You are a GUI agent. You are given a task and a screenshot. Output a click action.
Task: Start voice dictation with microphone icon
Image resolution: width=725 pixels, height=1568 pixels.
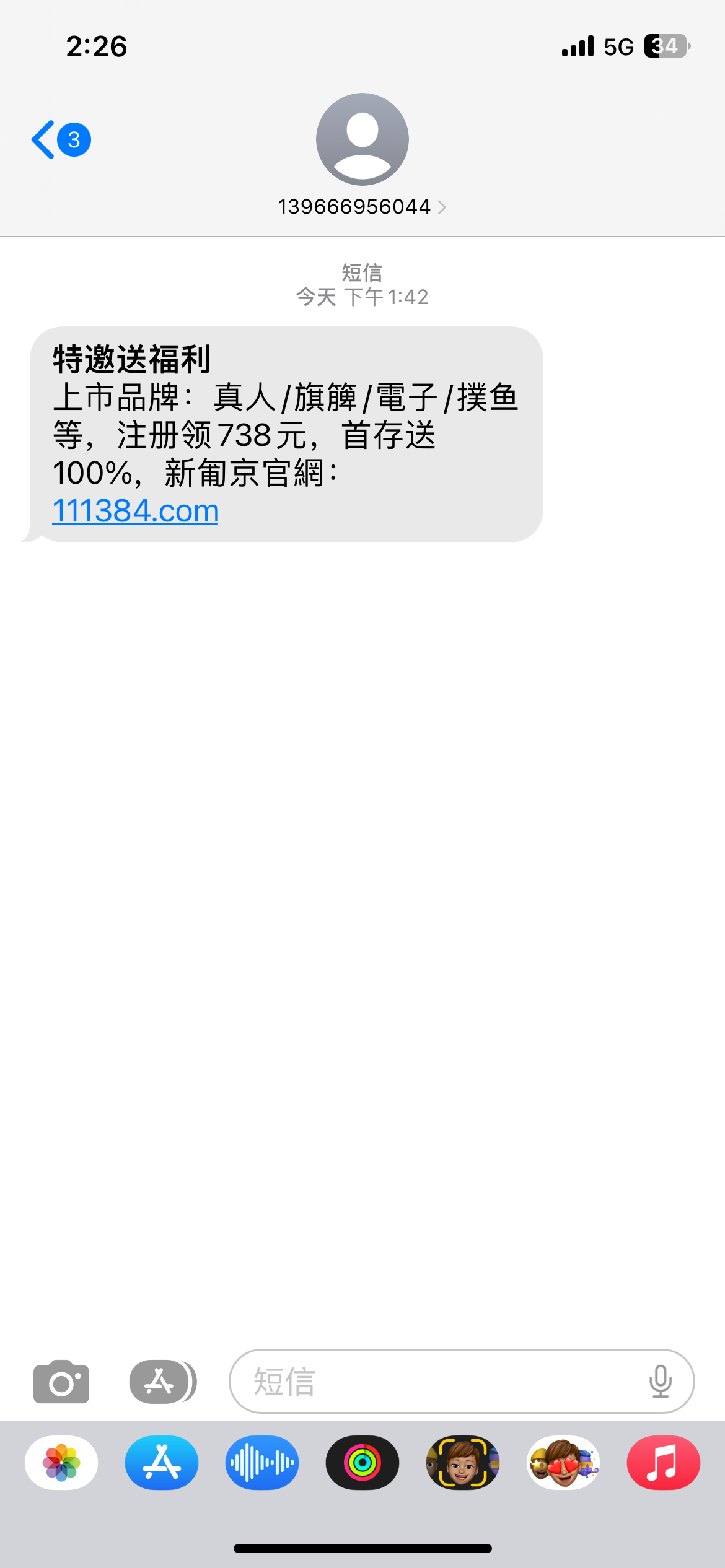pos(661,1382)
